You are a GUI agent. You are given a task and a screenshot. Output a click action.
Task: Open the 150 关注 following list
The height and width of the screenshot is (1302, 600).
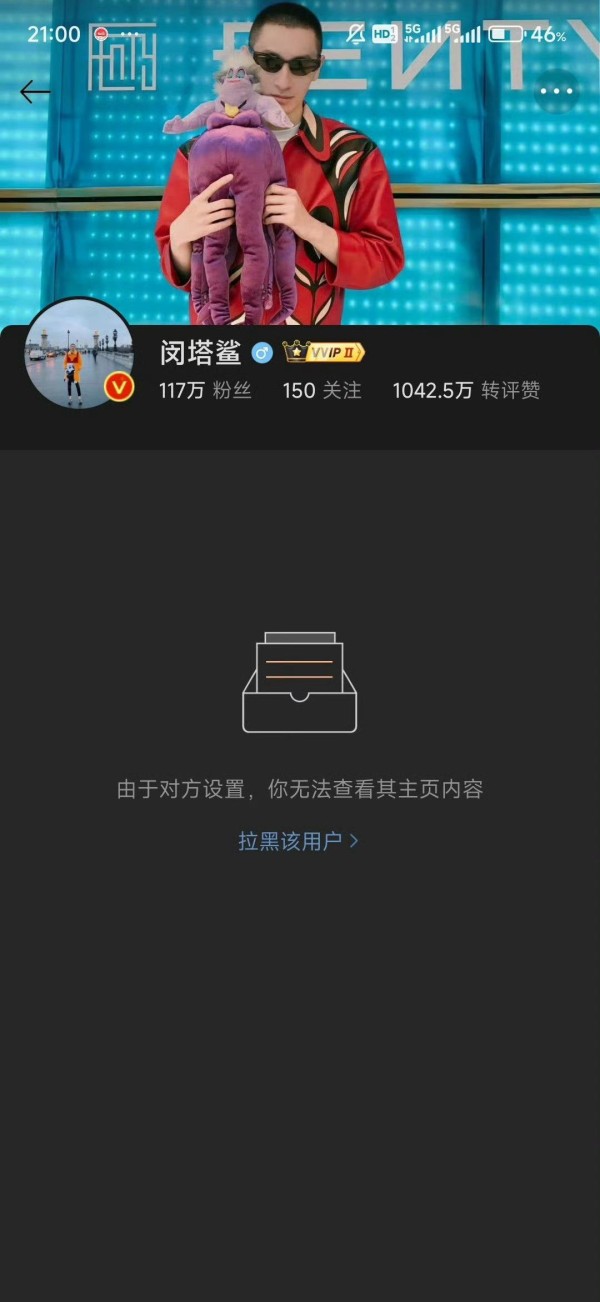point(321,390)
